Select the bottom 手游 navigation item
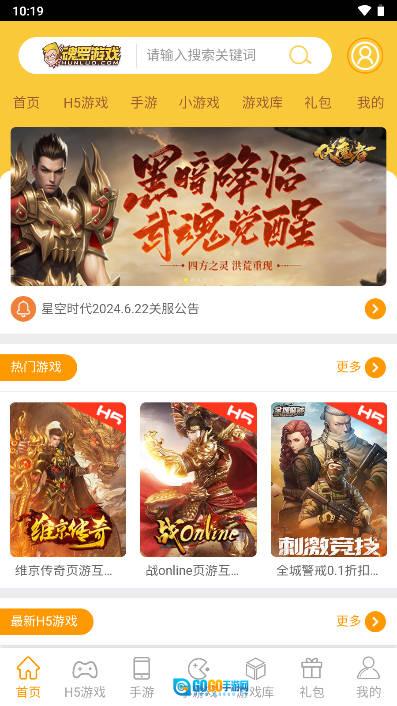 [x=142, y=677]
